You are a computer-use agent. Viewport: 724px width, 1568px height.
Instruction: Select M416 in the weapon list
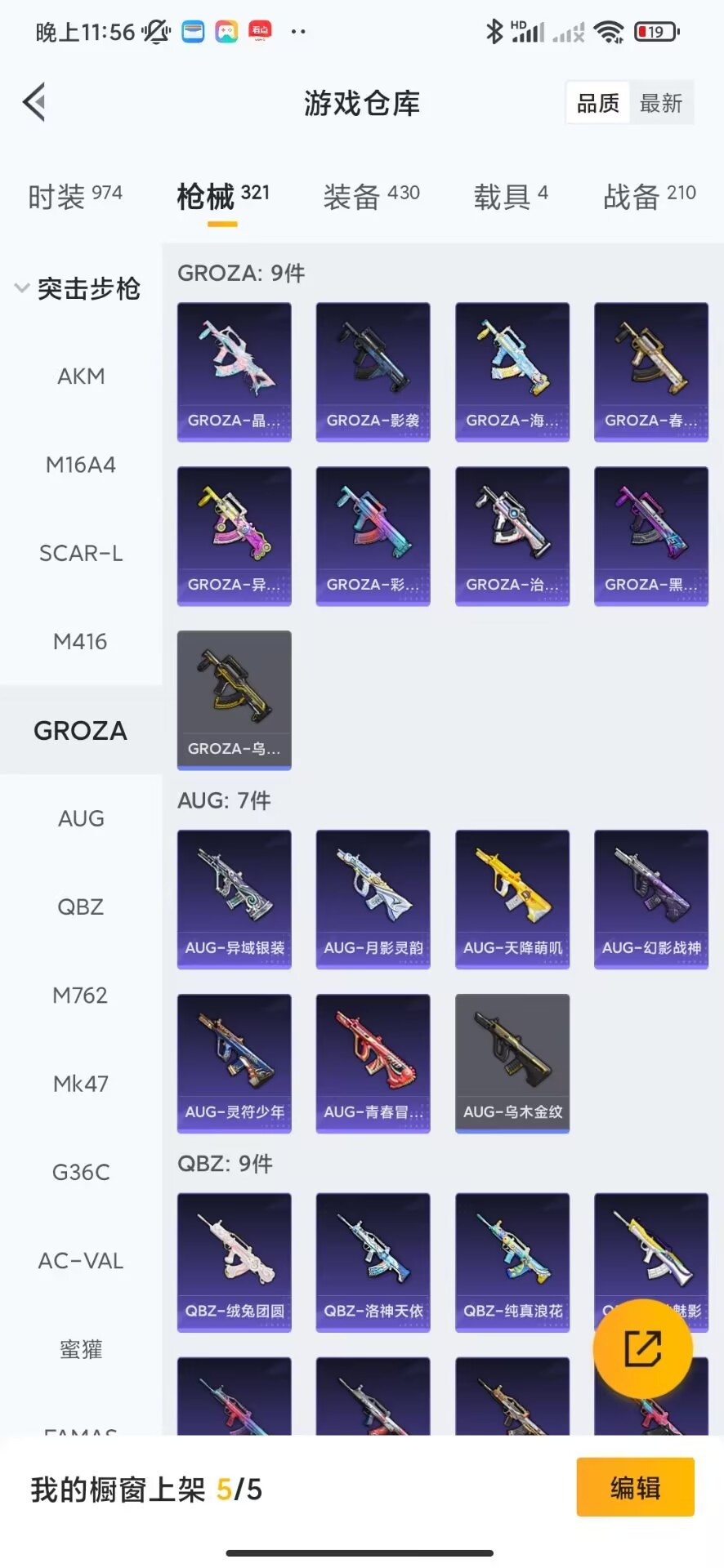pos(81,642)
